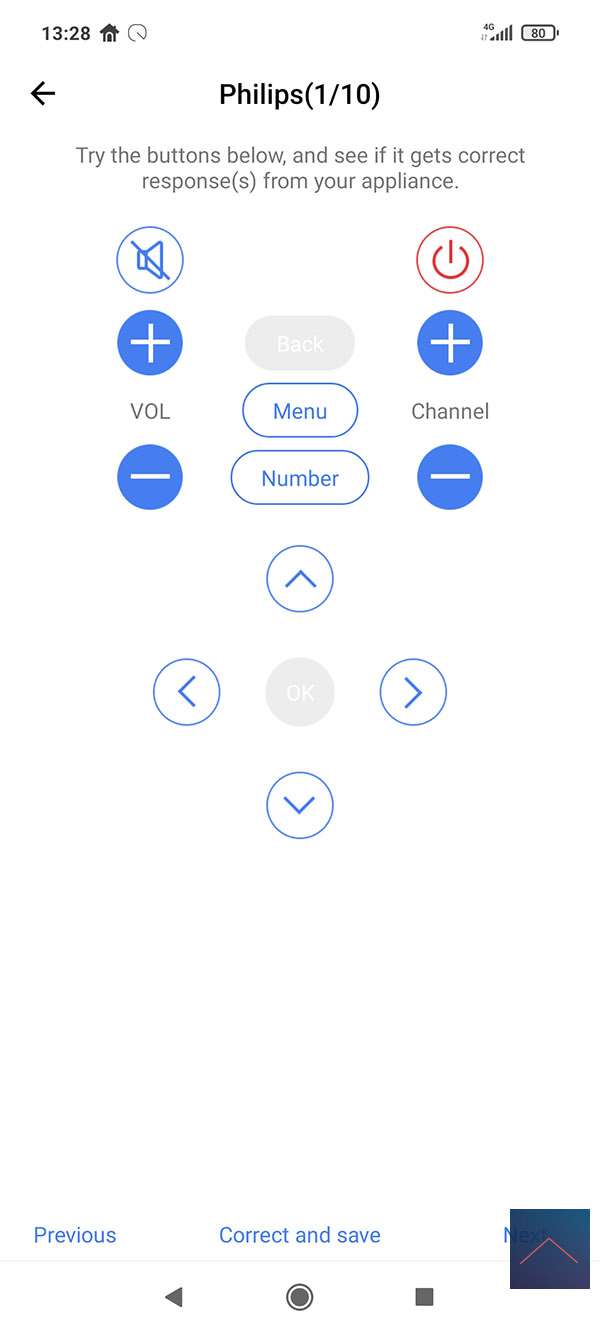Tap the system home button
Viewport: 600px width, 1333px height.
click(299, 1297)
